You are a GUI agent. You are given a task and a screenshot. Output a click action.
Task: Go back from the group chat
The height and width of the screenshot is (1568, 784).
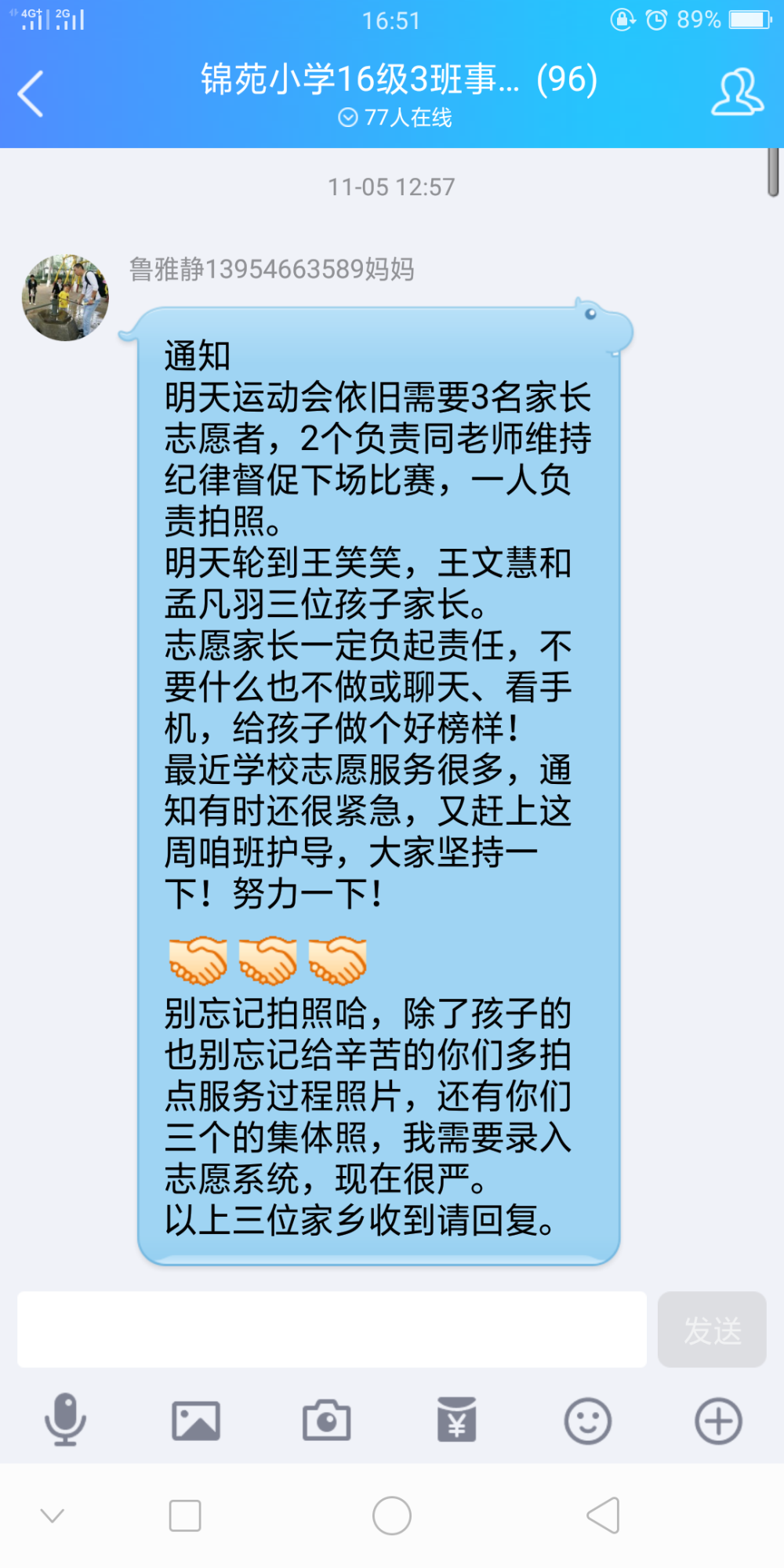tap(31, 94)
